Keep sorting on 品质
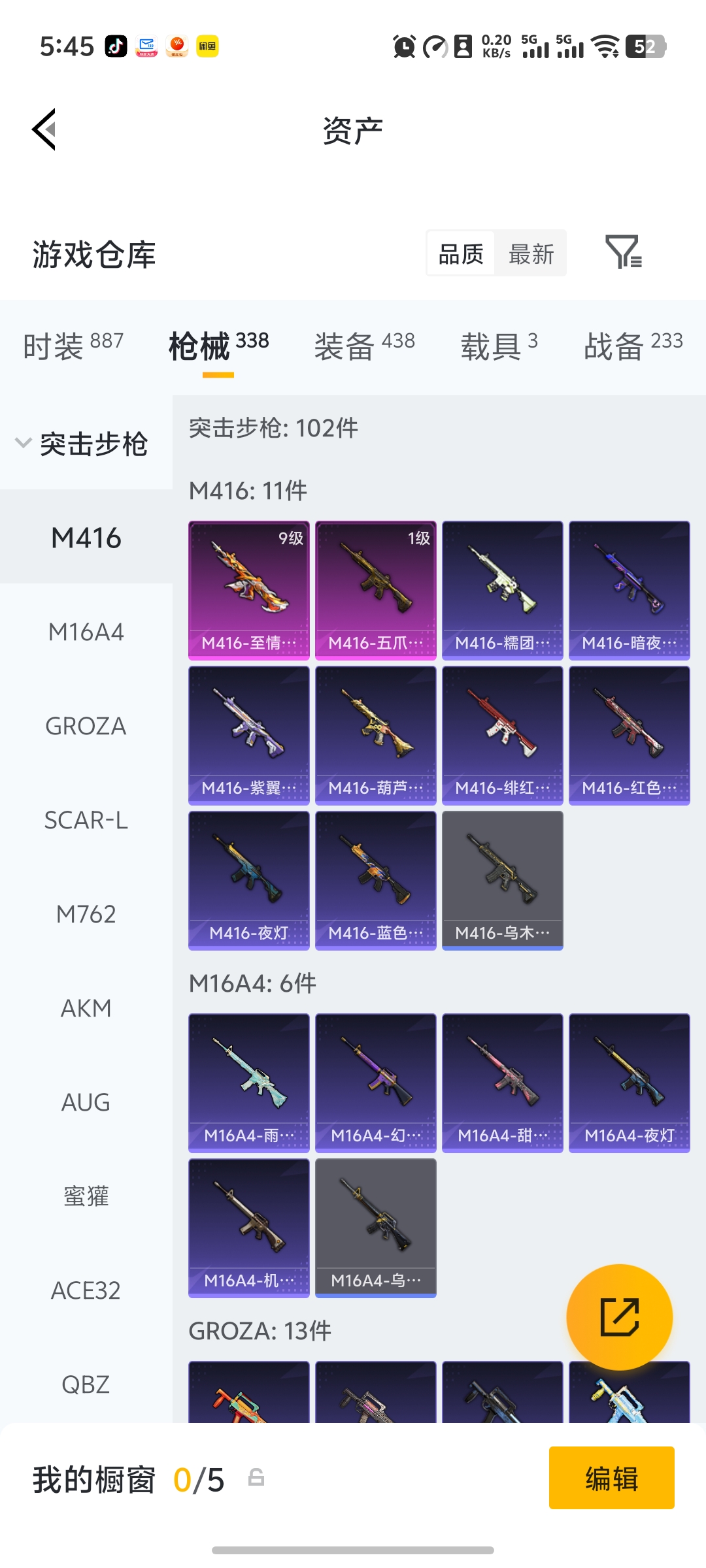The width and height of the screenshot is (706, 1568). click(x=460, y=253)
